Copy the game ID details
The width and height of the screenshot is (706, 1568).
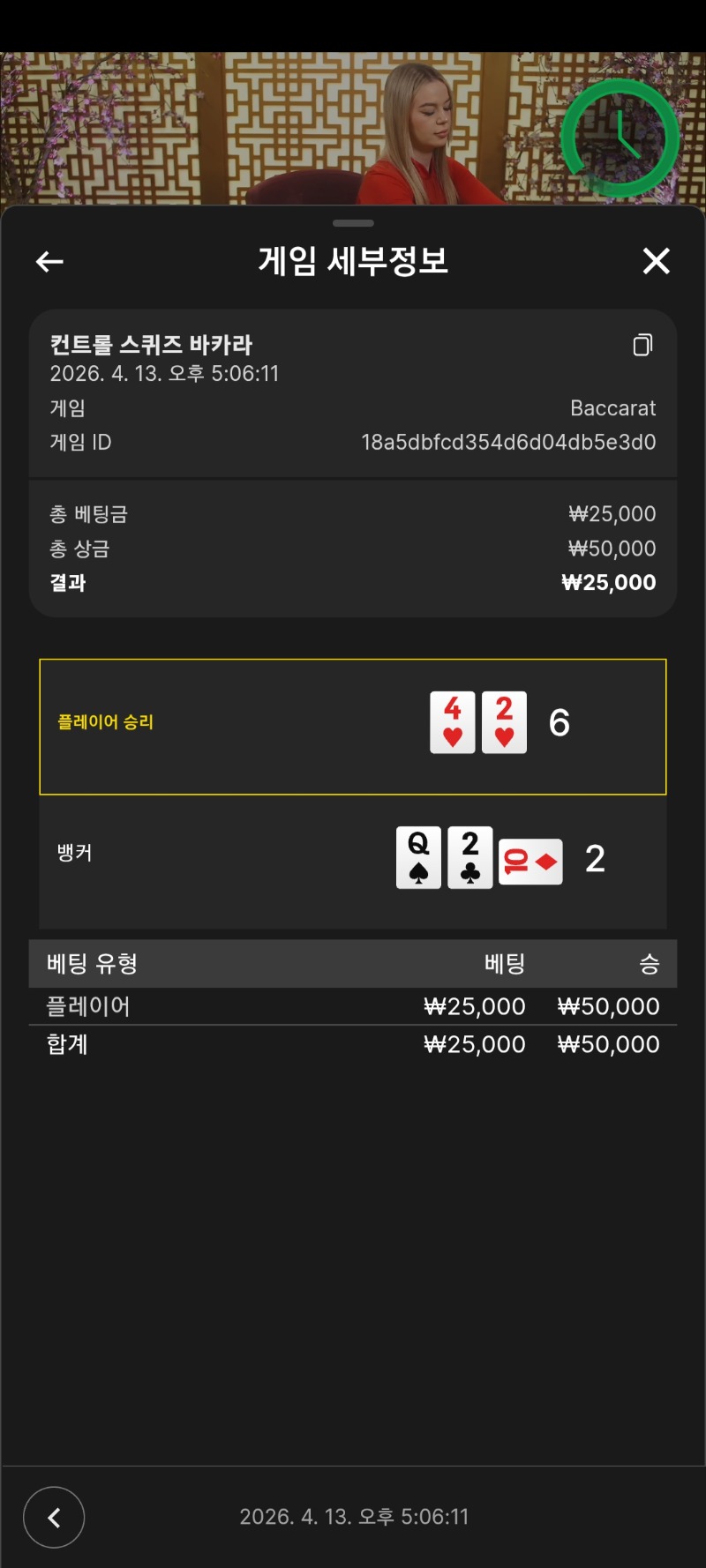coord(642,345)
